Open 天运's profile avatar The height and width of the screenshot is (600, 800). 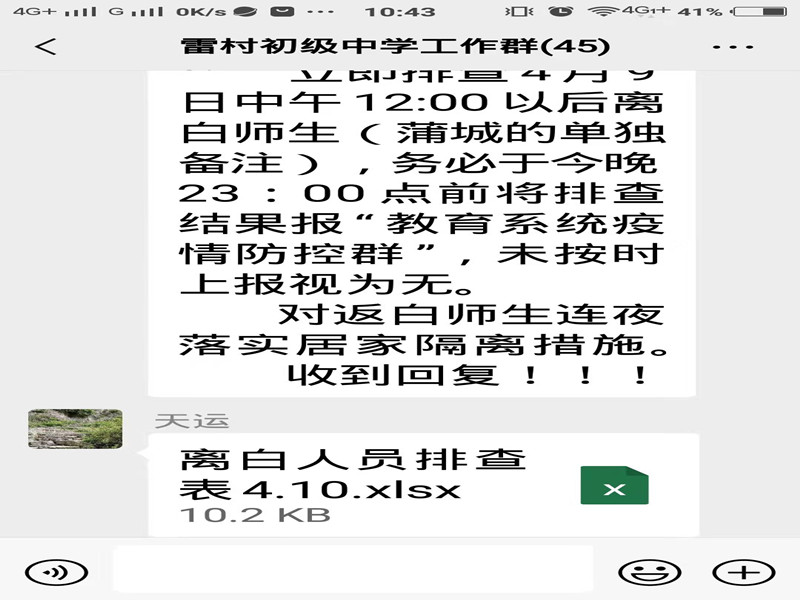pyautogui.click(x=75, y=429)
